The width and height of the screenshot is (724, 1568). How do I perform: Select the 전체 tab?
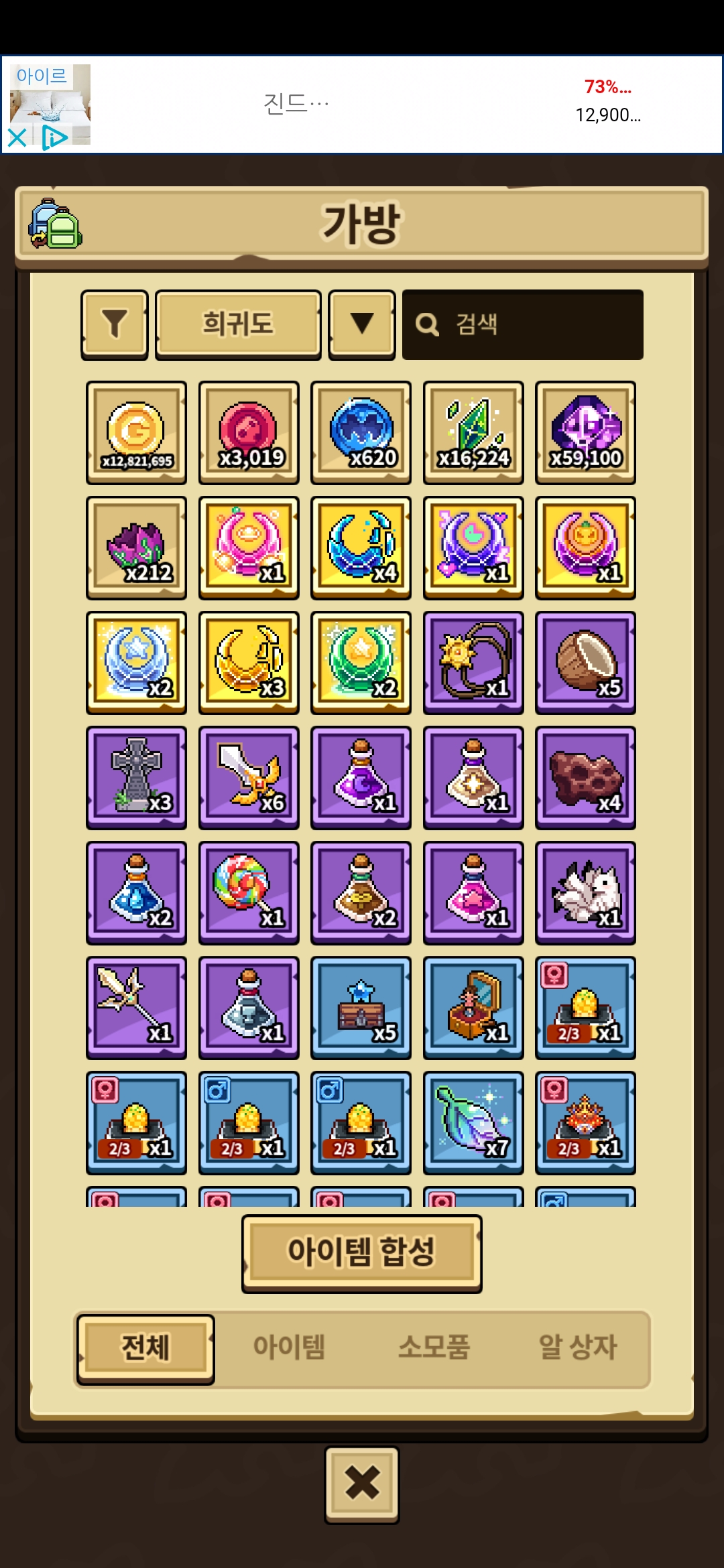point(145,1348)
